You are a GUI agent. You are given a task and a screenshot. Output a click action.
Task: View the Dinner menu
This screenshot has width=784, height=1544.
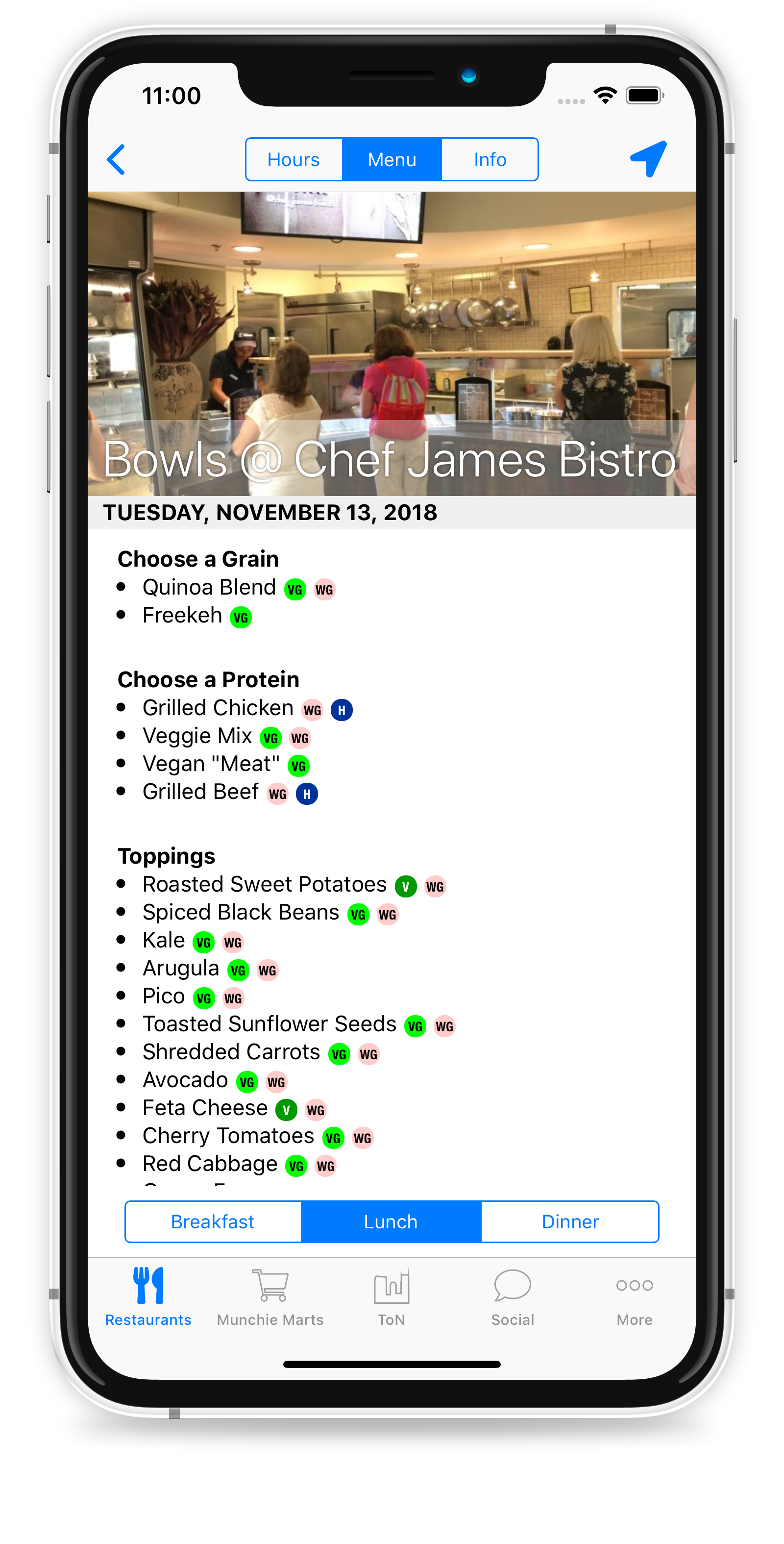pos(570,1221)
